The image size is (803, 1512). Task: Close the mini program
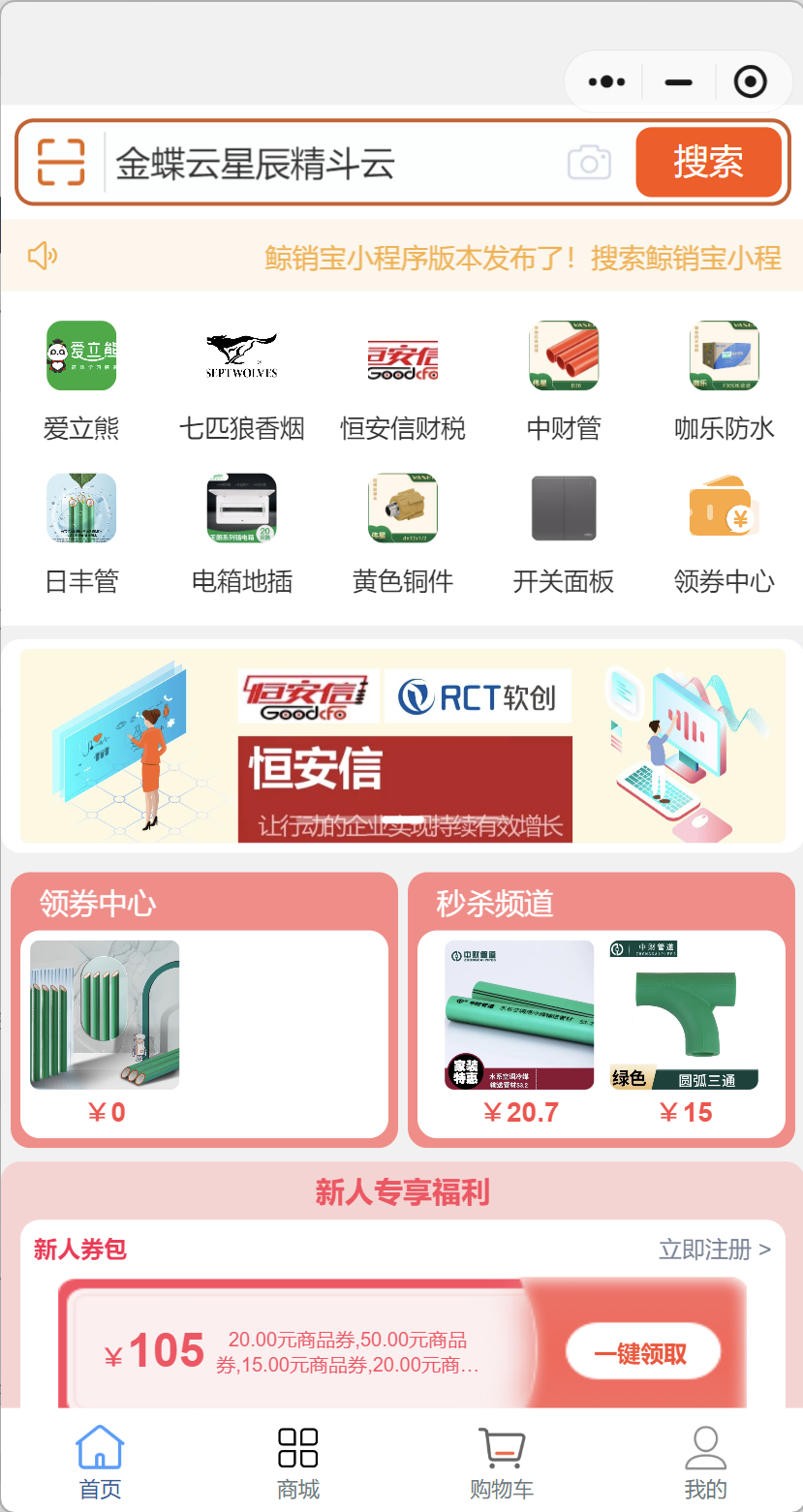tap(751, 82)
